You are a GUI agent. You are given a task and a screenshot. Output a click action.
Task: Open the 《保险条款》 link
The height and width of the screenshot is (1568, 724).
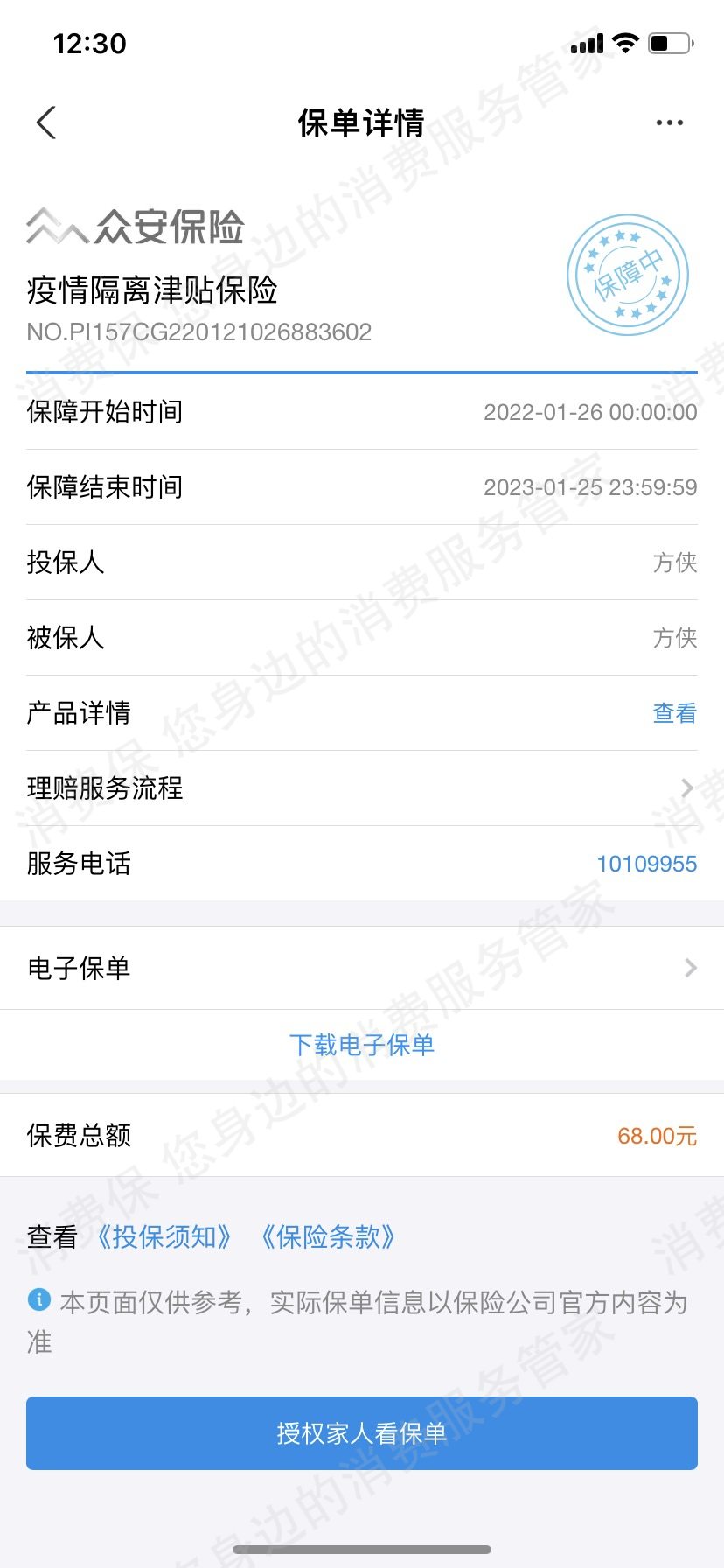[x=328, y=1236]
